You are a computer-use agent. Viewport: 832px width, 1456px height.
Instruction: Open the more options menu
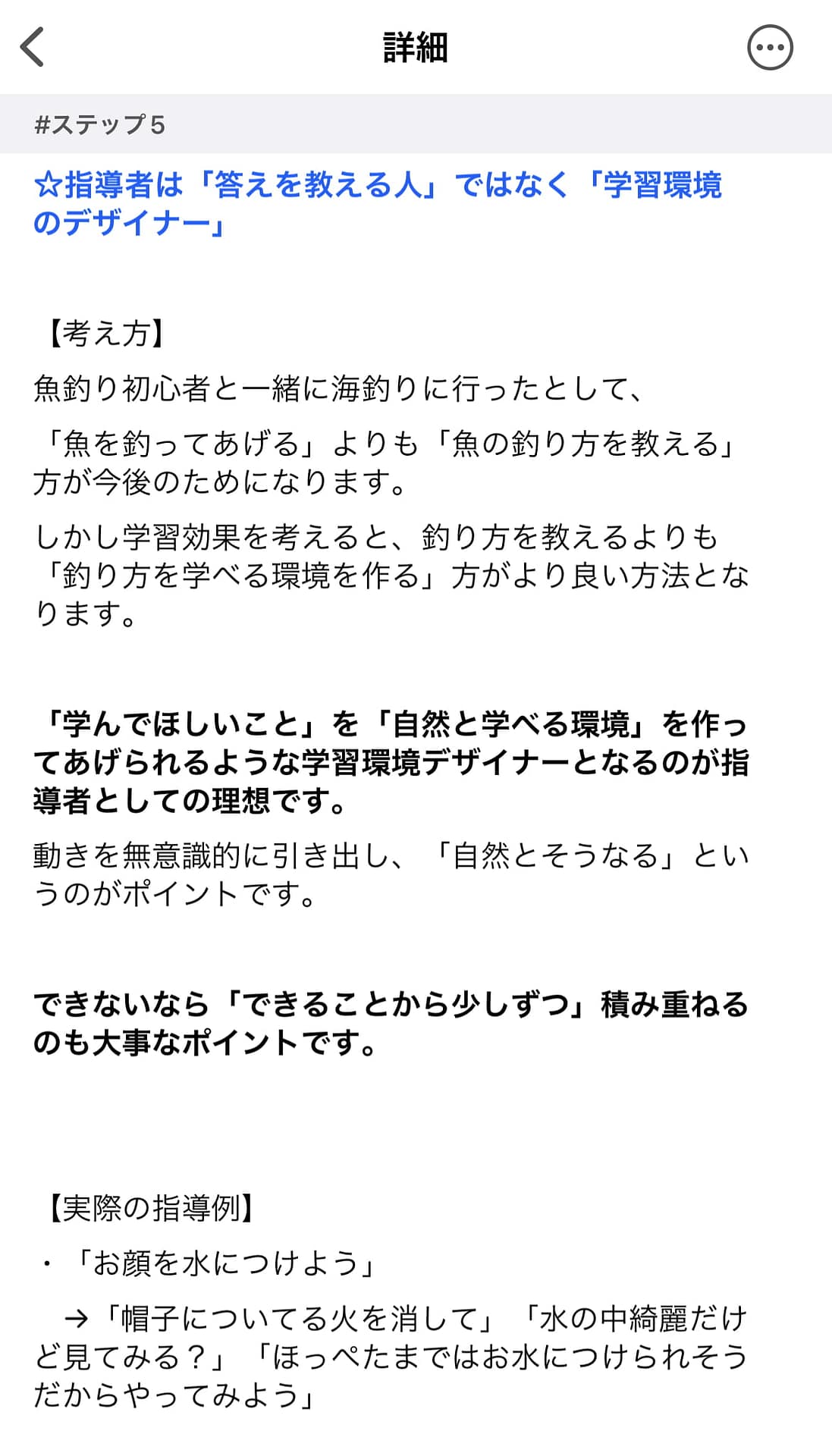point(770,48)
